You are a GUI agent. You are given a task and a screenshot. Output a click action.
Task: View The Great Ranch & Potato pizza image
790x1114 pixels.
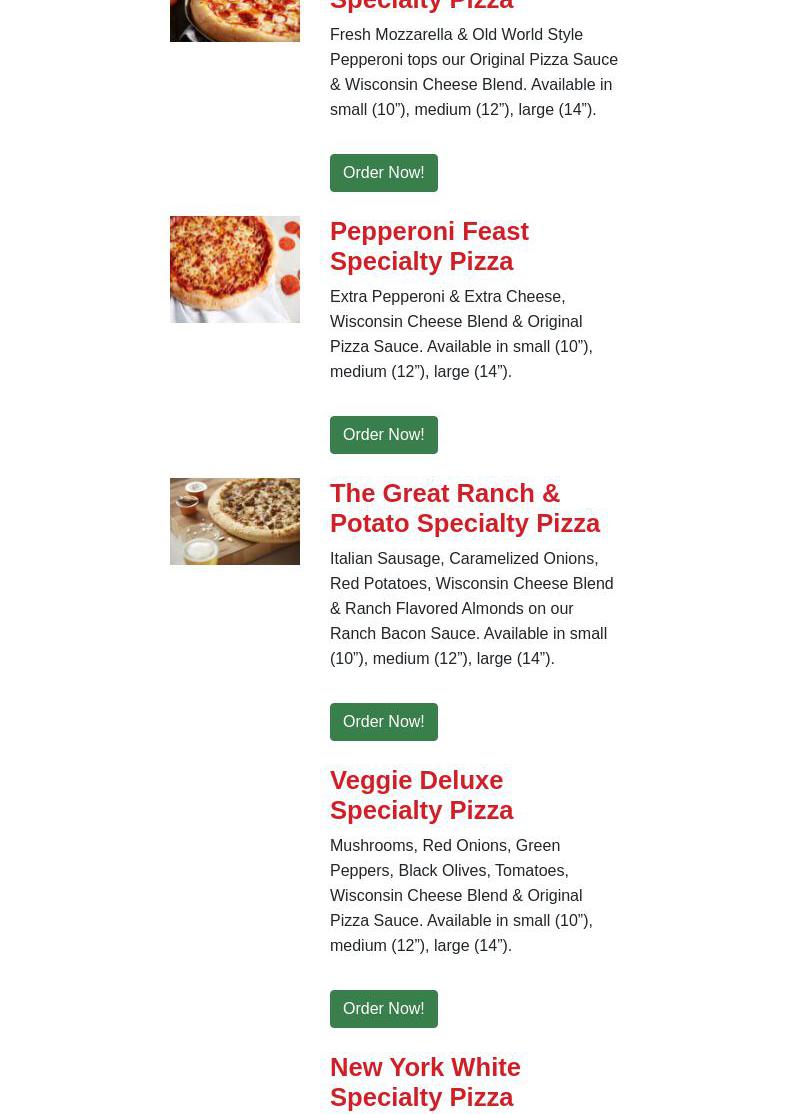235,522
